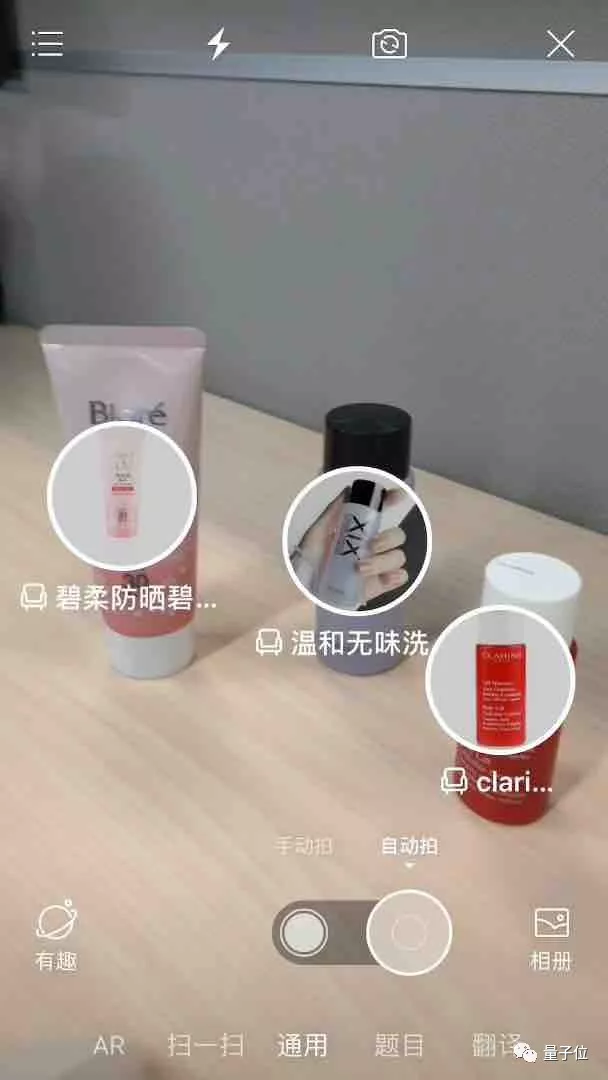Switch to the 扫一扫 scan tab
608x1080 pixels.
pos(205,1046)
